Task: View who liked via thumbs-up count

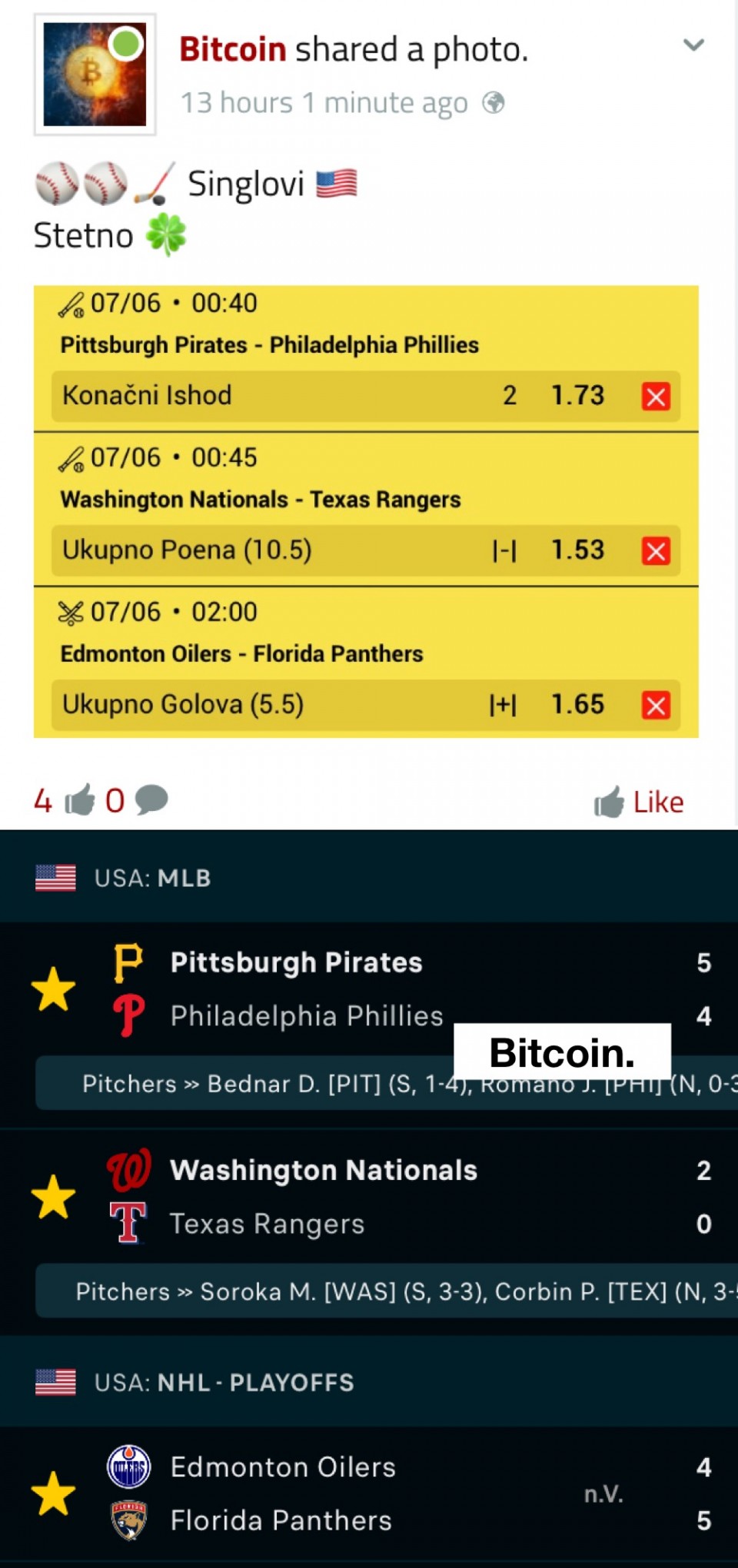Action: click(x=65, y=800)
